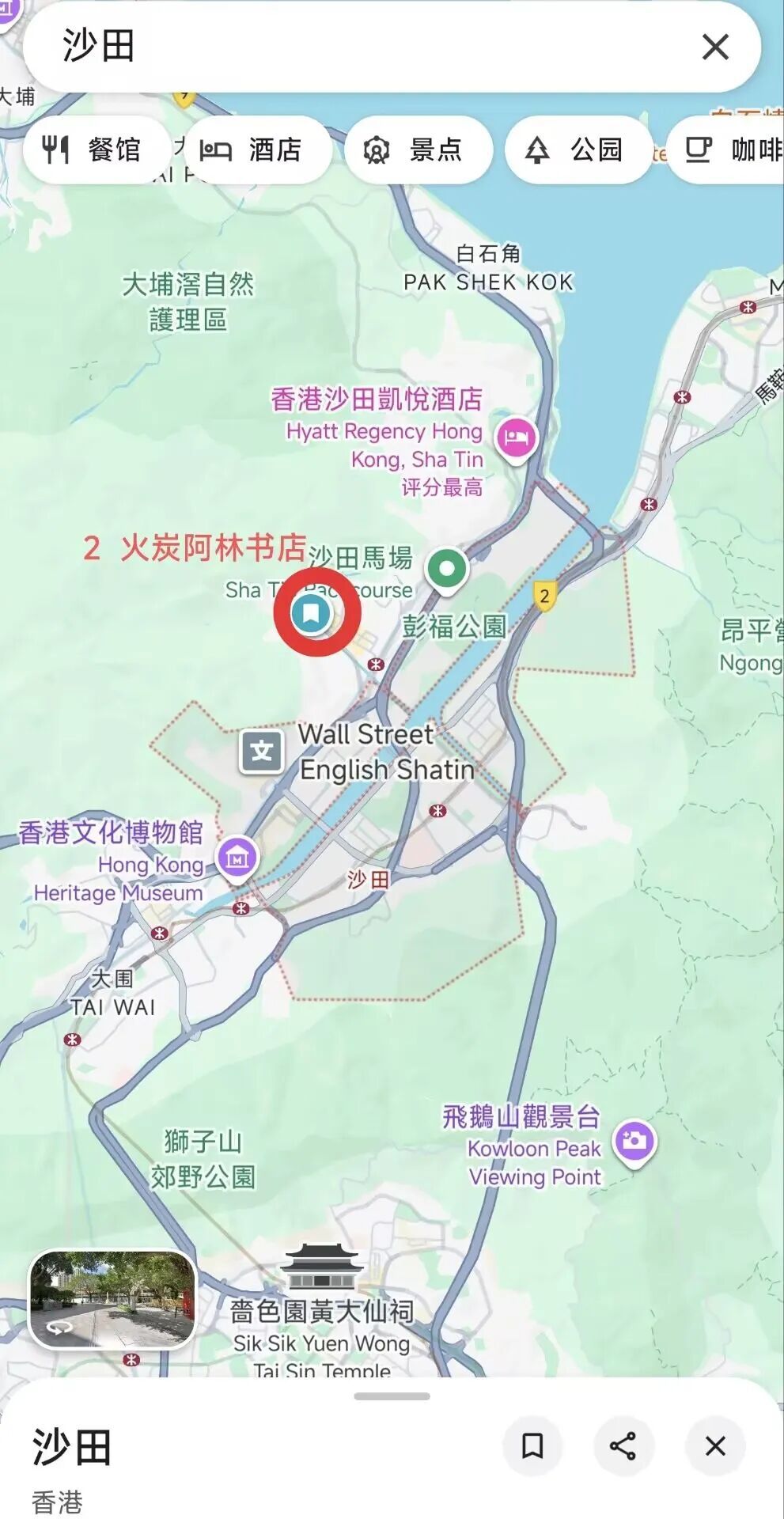Open the Wong Tai Sin Temple marker
The width and height of the screenshot is (784, 1519).
[x=321, y=1266]
